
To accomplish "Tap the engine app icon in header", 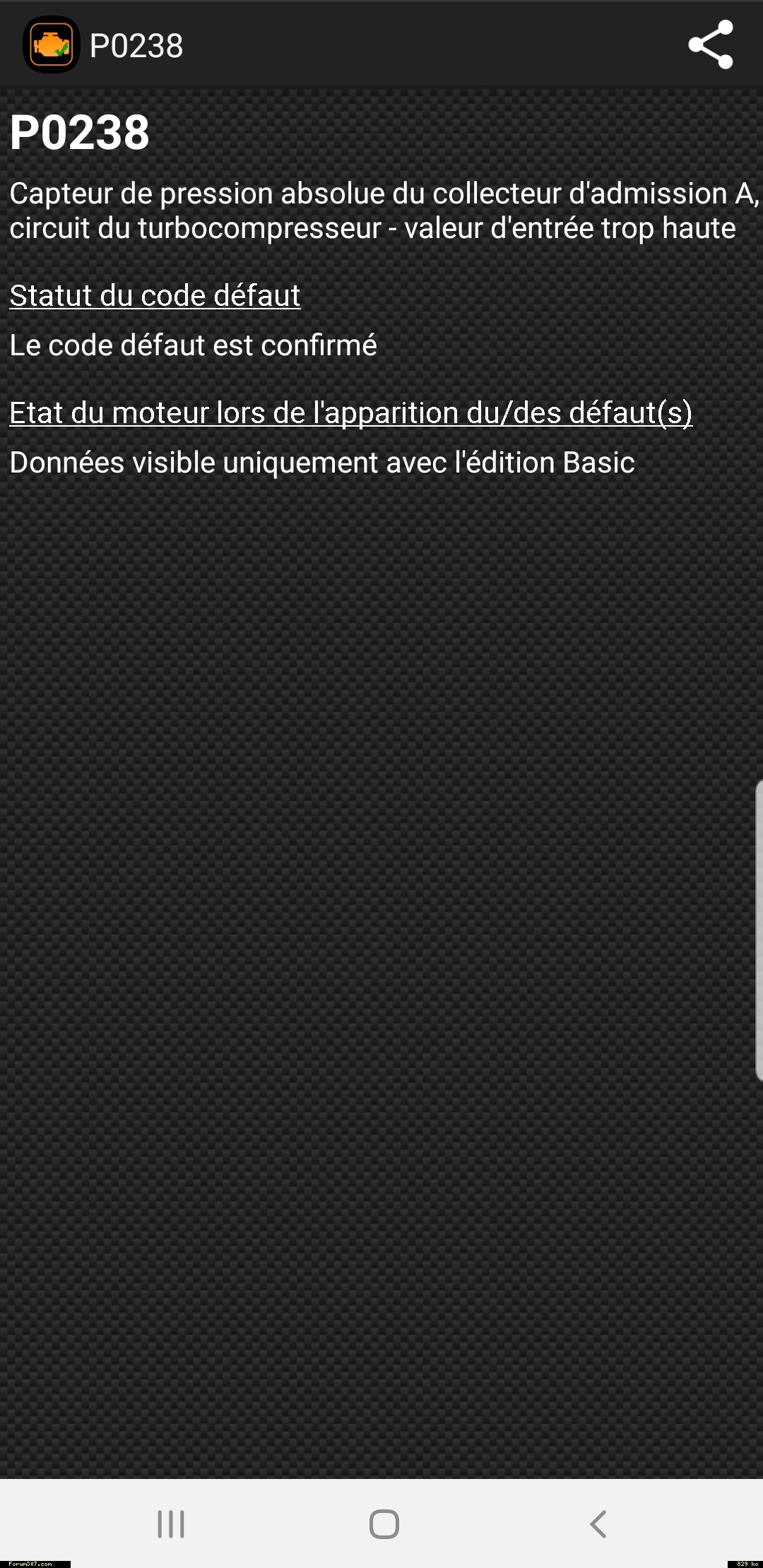I will pos(51,45).
